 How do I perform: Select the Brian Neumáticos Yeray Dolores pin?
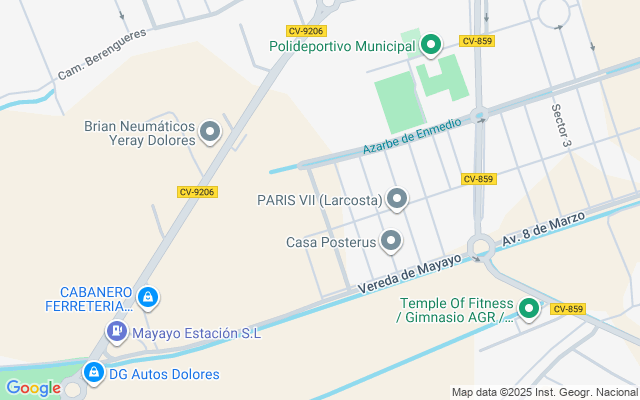tap(210, 131)
